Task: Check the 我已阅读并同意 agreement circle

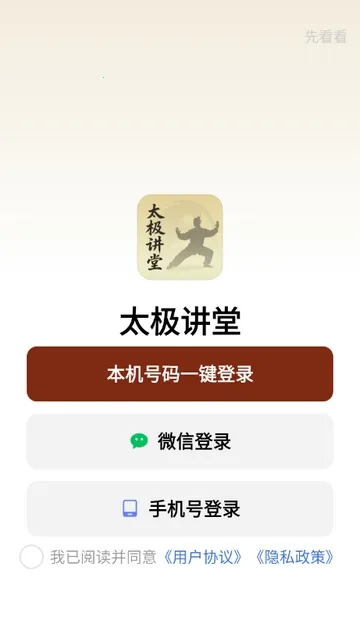Action: coord(31,557)
